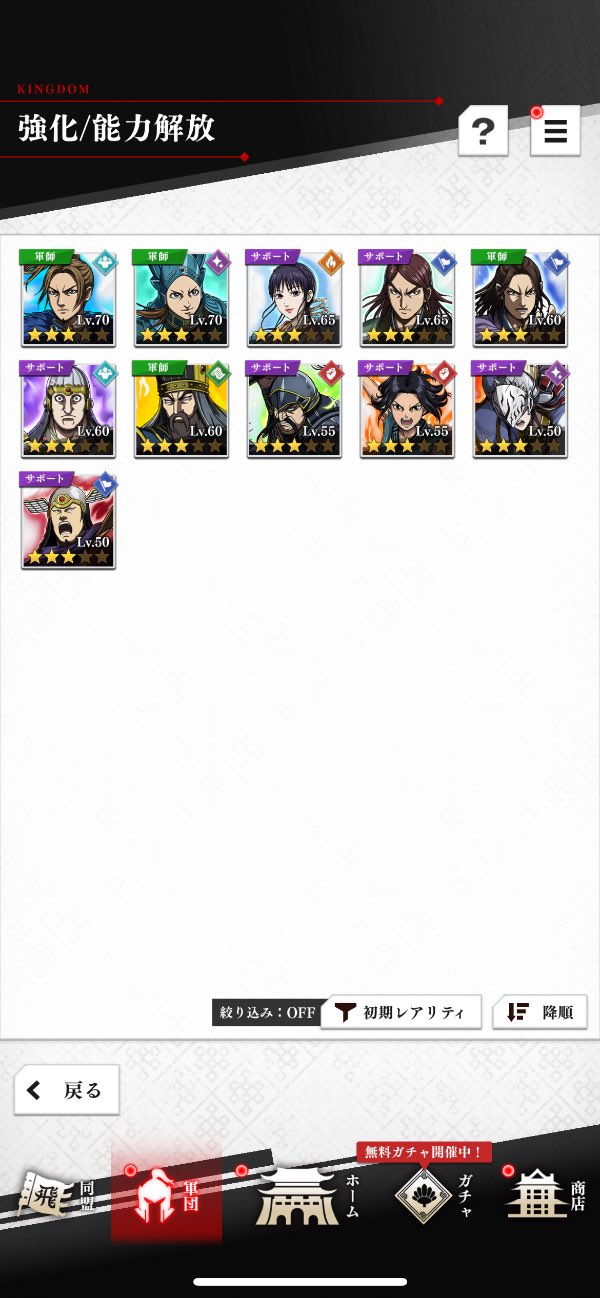The image size is (600, 1298).
Task: Choose the Lv.65 サポート card with blue flag
Action: (x=407, y=298)
